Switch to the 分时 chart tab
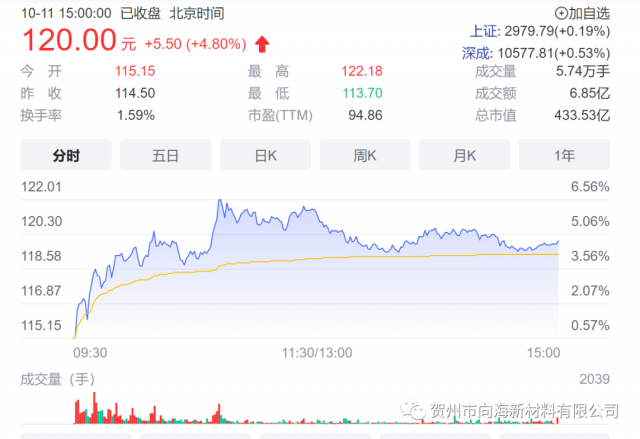 click(66, 155)
